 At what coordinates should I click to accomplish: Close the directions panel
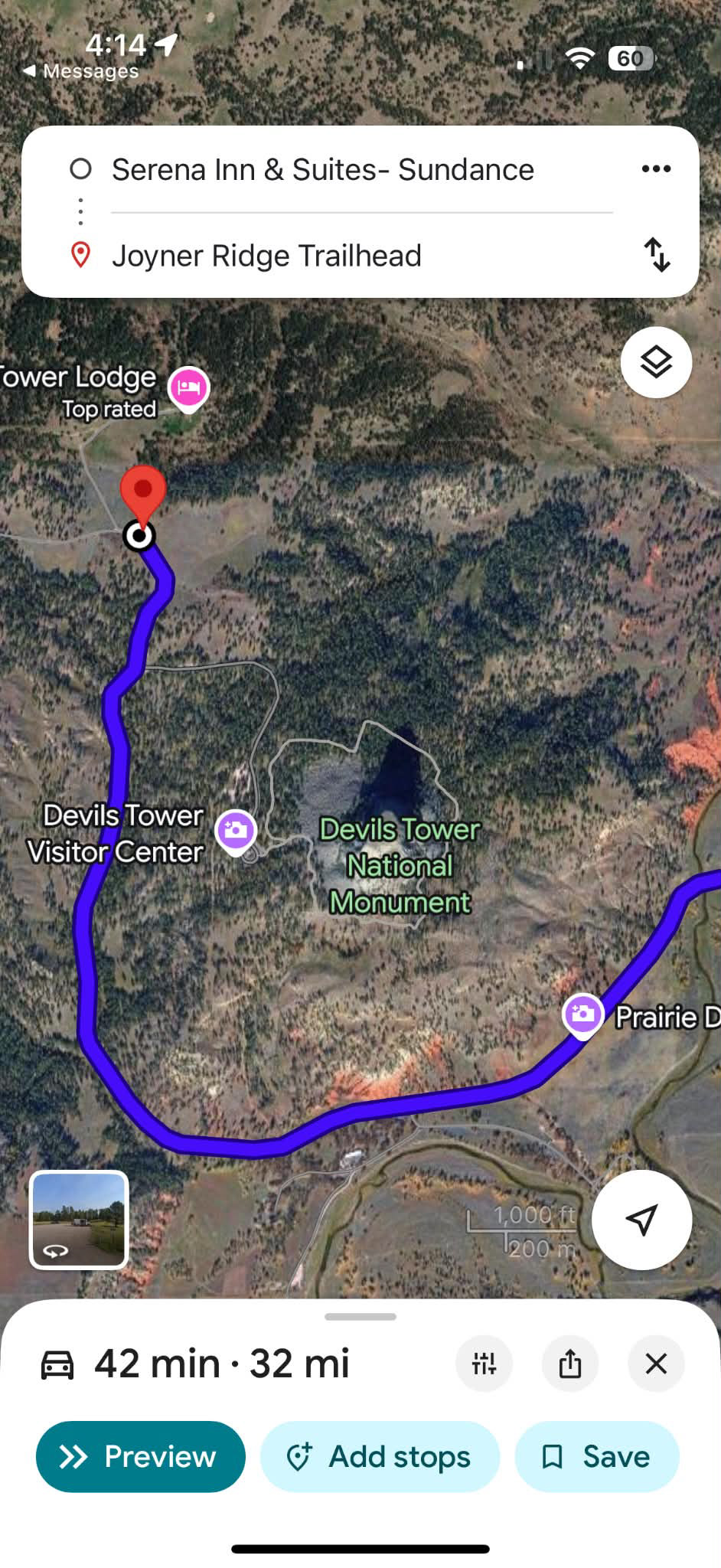[656, 1364]
